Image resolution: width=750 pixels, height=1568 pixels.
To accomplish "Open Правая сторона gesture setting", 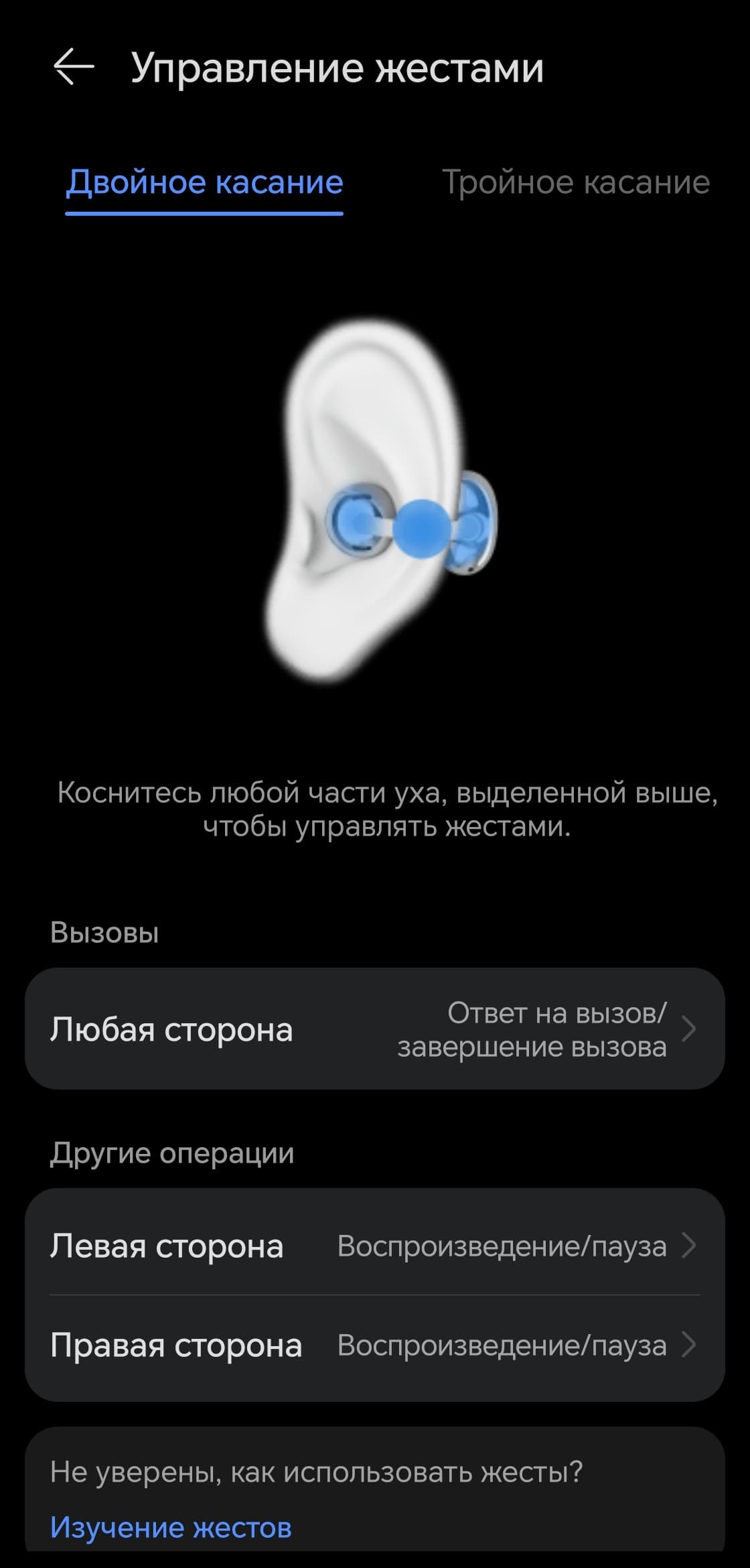I will pos(374,1345).
